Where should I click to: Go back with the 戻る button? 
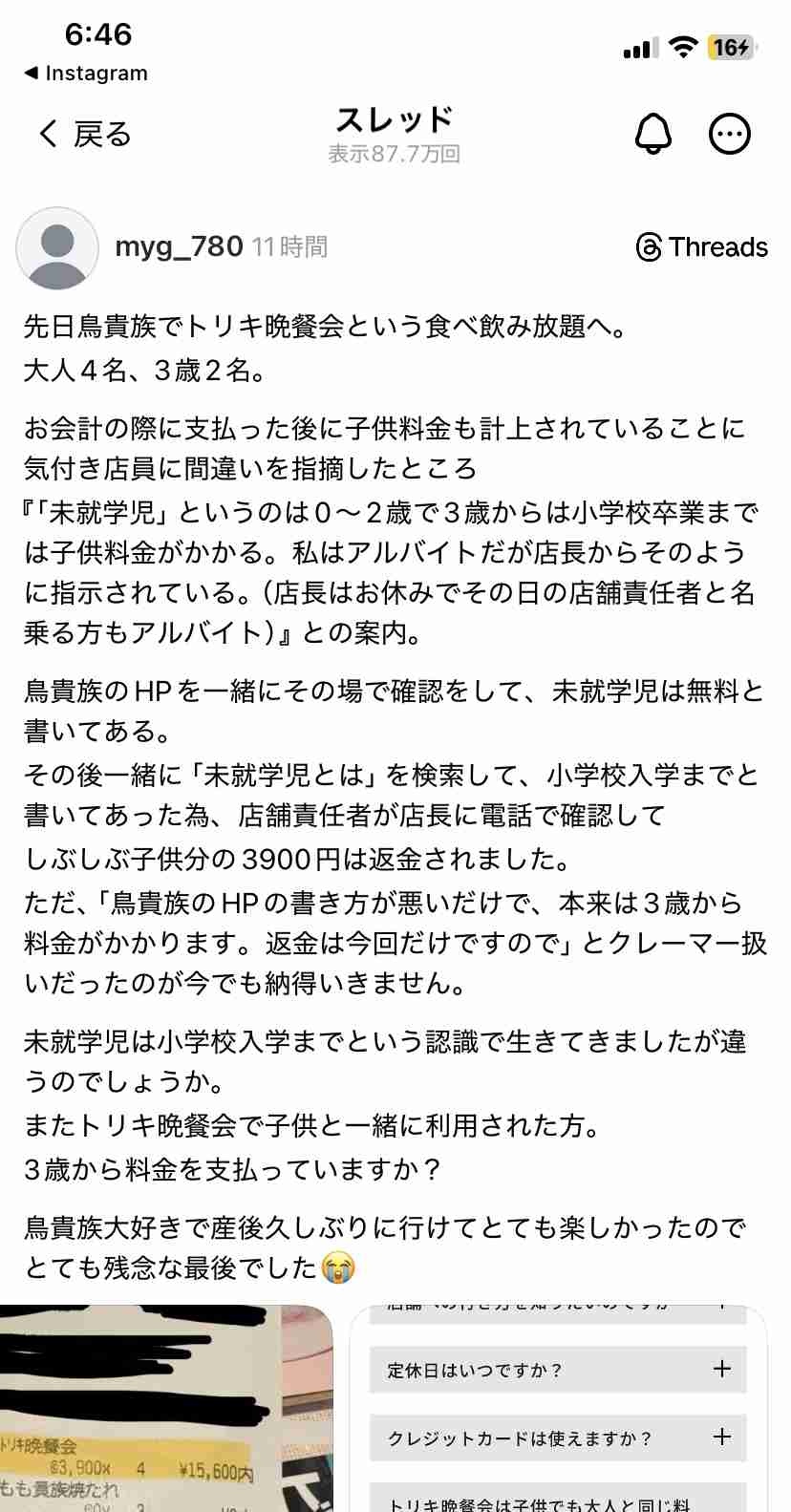tap(84, 135)
